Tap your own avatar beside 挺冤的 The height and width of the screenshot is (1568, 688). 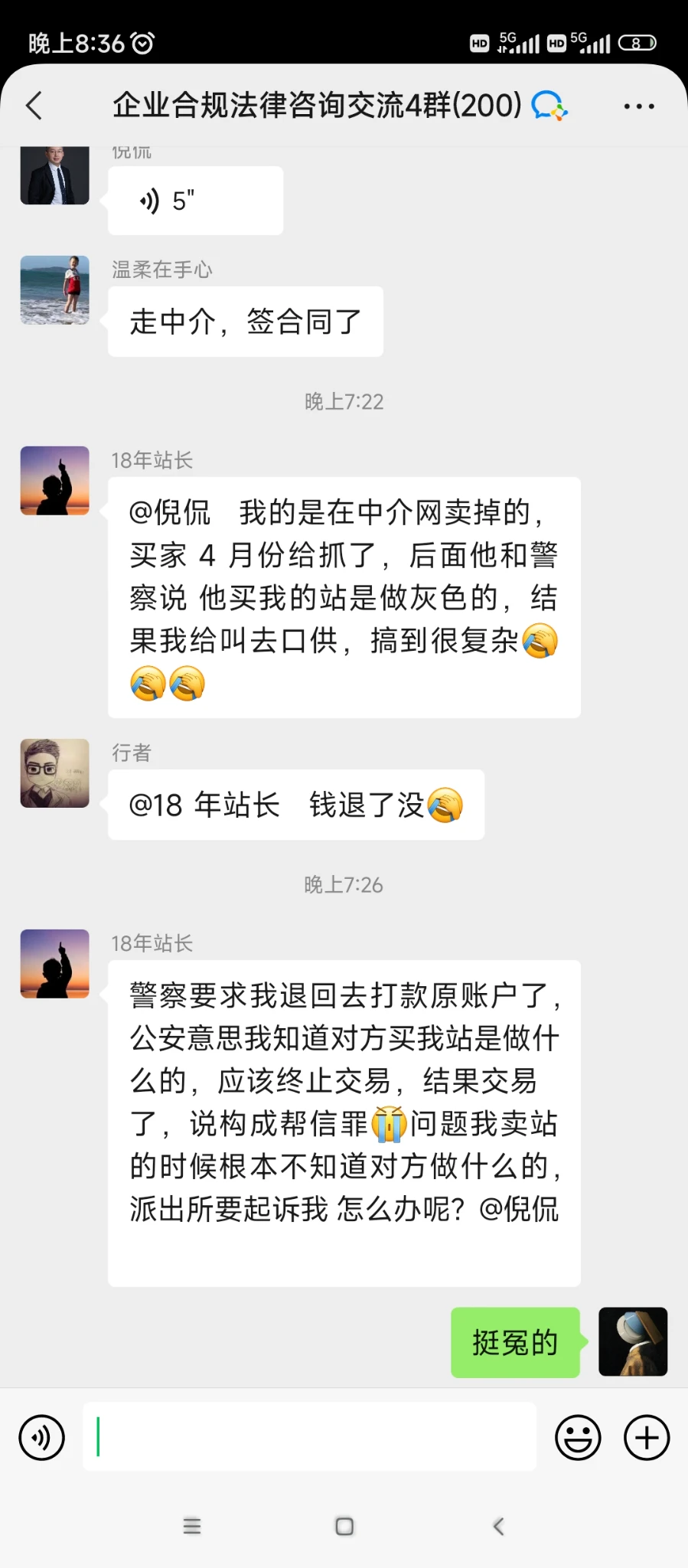(x=632, y=1341)
